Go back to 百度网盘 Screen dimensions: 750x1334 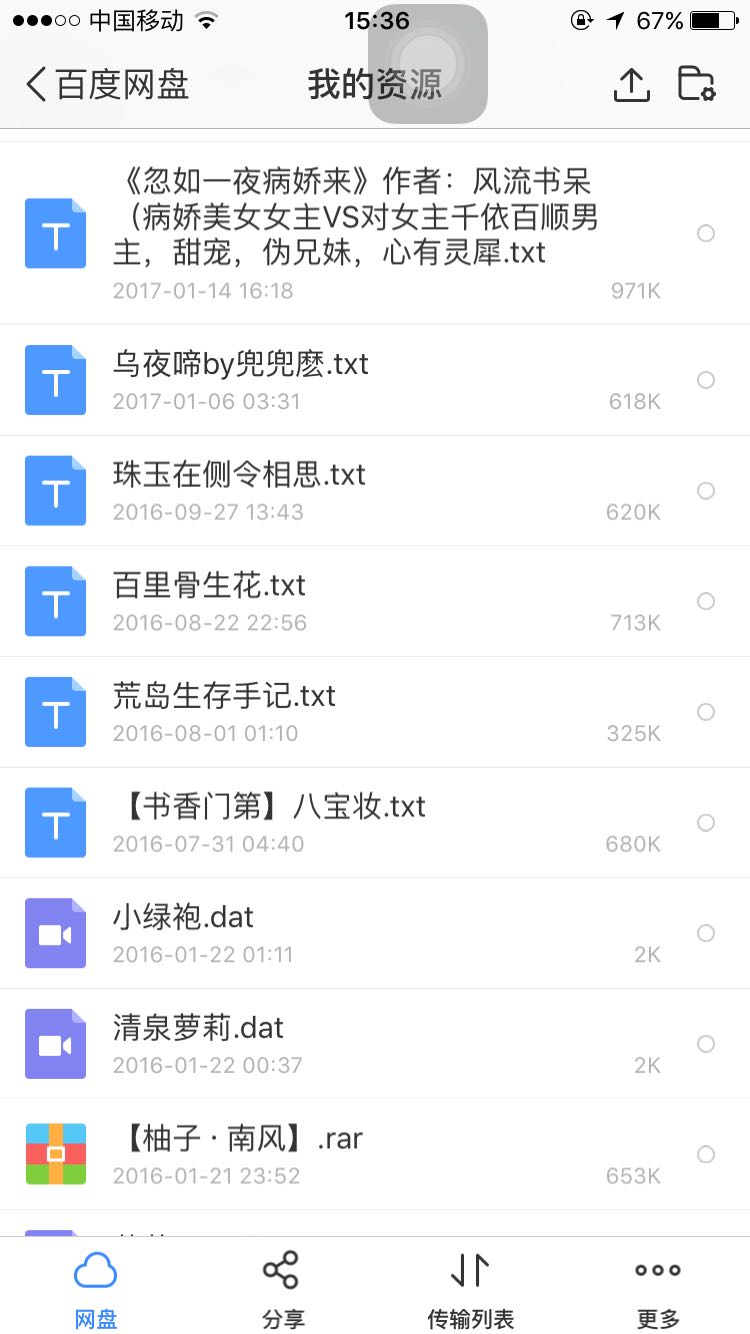pos(107,84)
